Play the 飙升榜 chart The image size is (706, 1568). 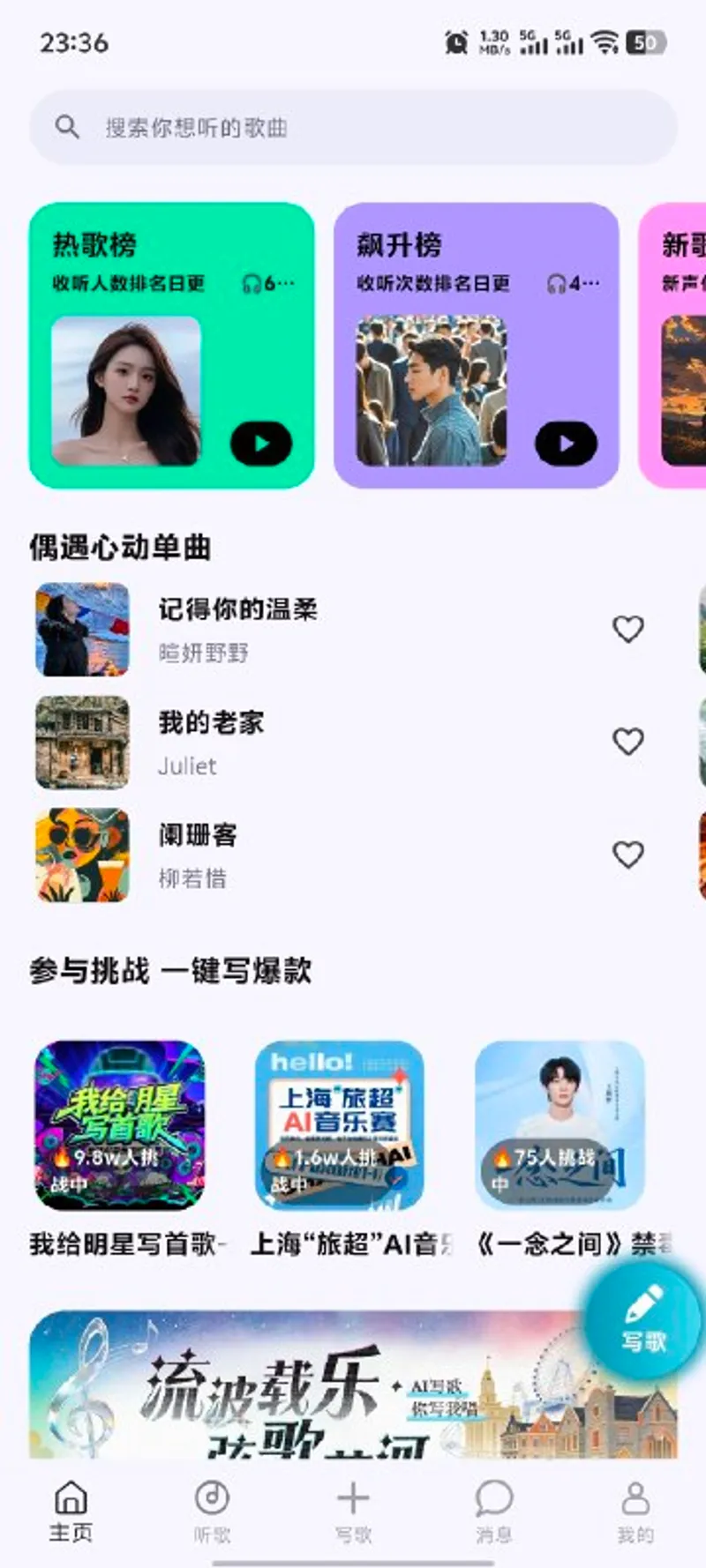pos(564,444)
